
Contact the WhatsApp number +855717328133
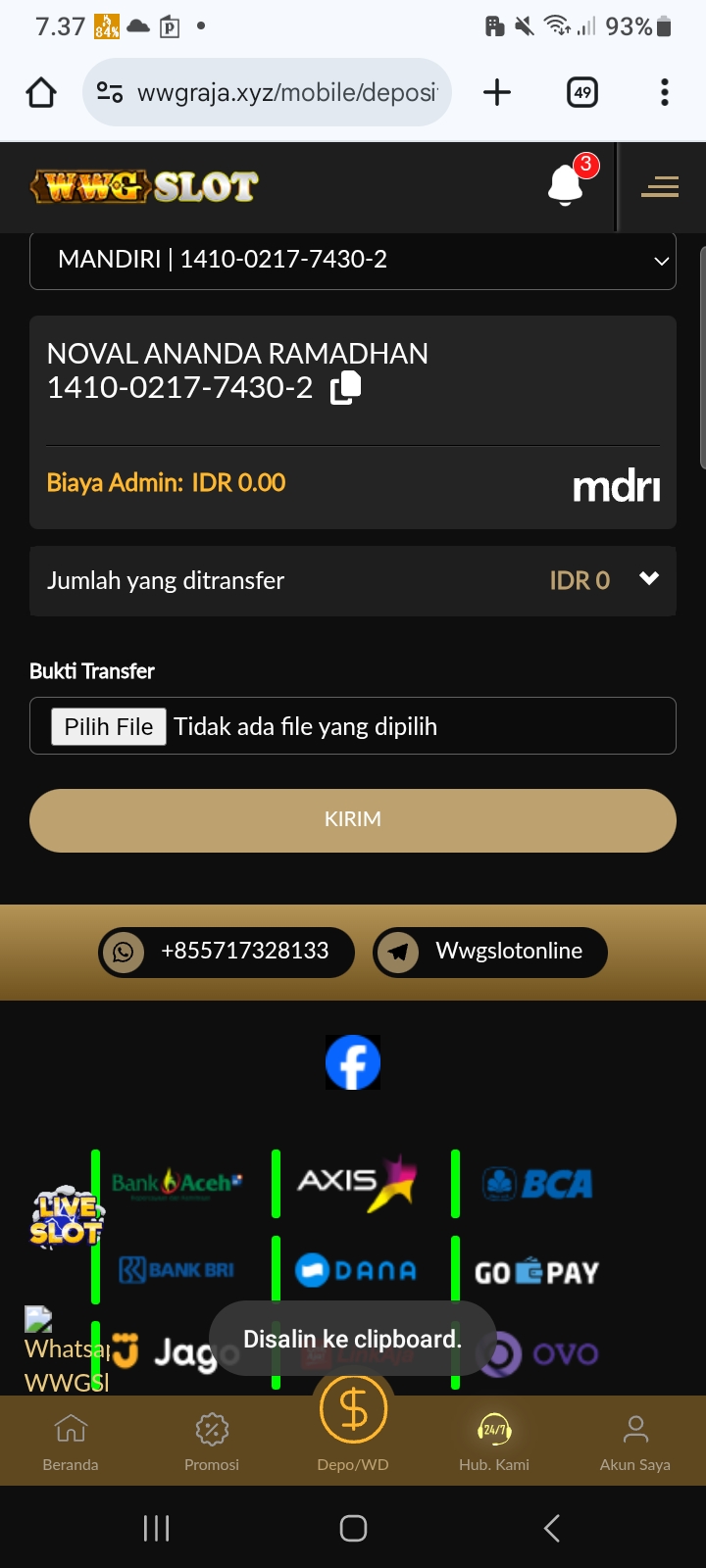227,952
